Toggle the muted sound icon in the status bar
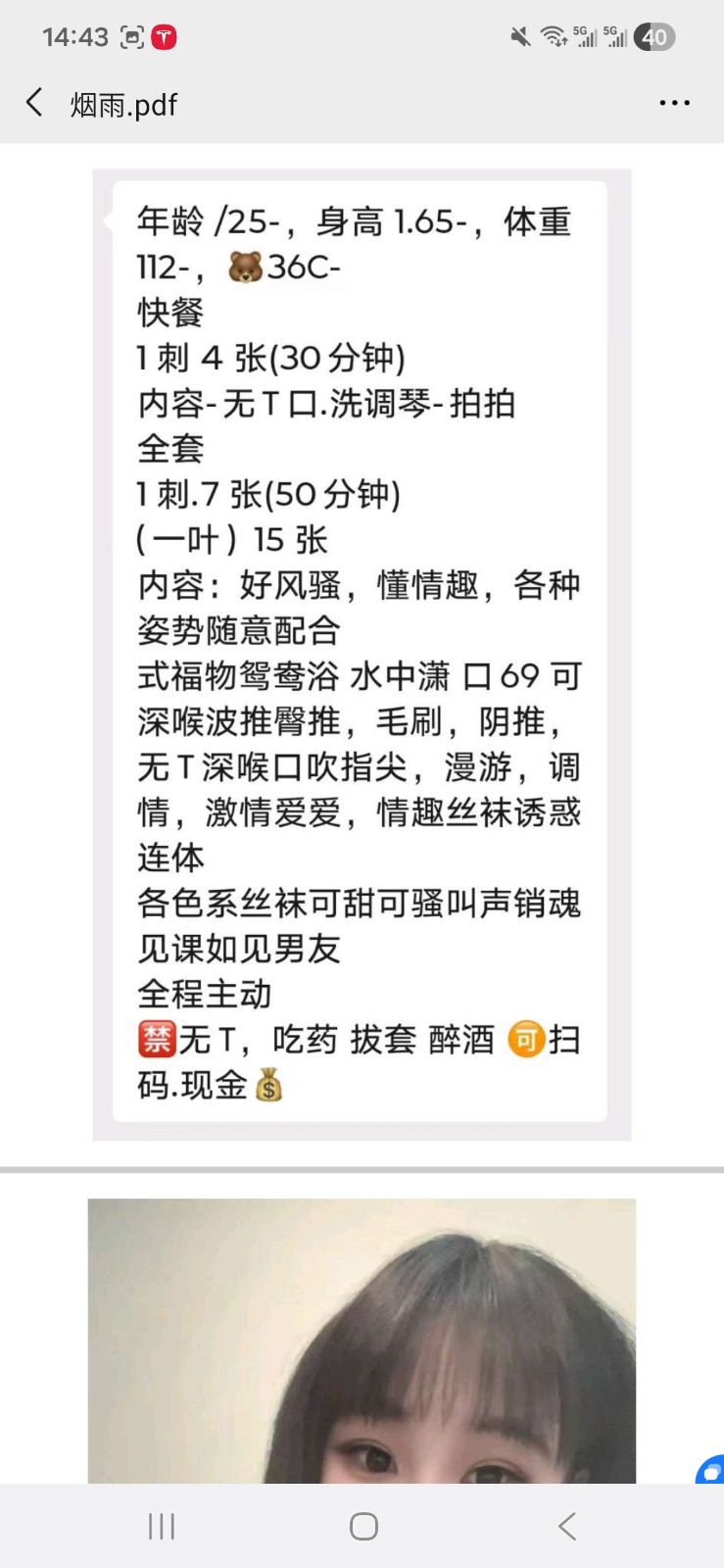Image resolution: width=724 pixels, height=1568 pixels. coord(519,36)
